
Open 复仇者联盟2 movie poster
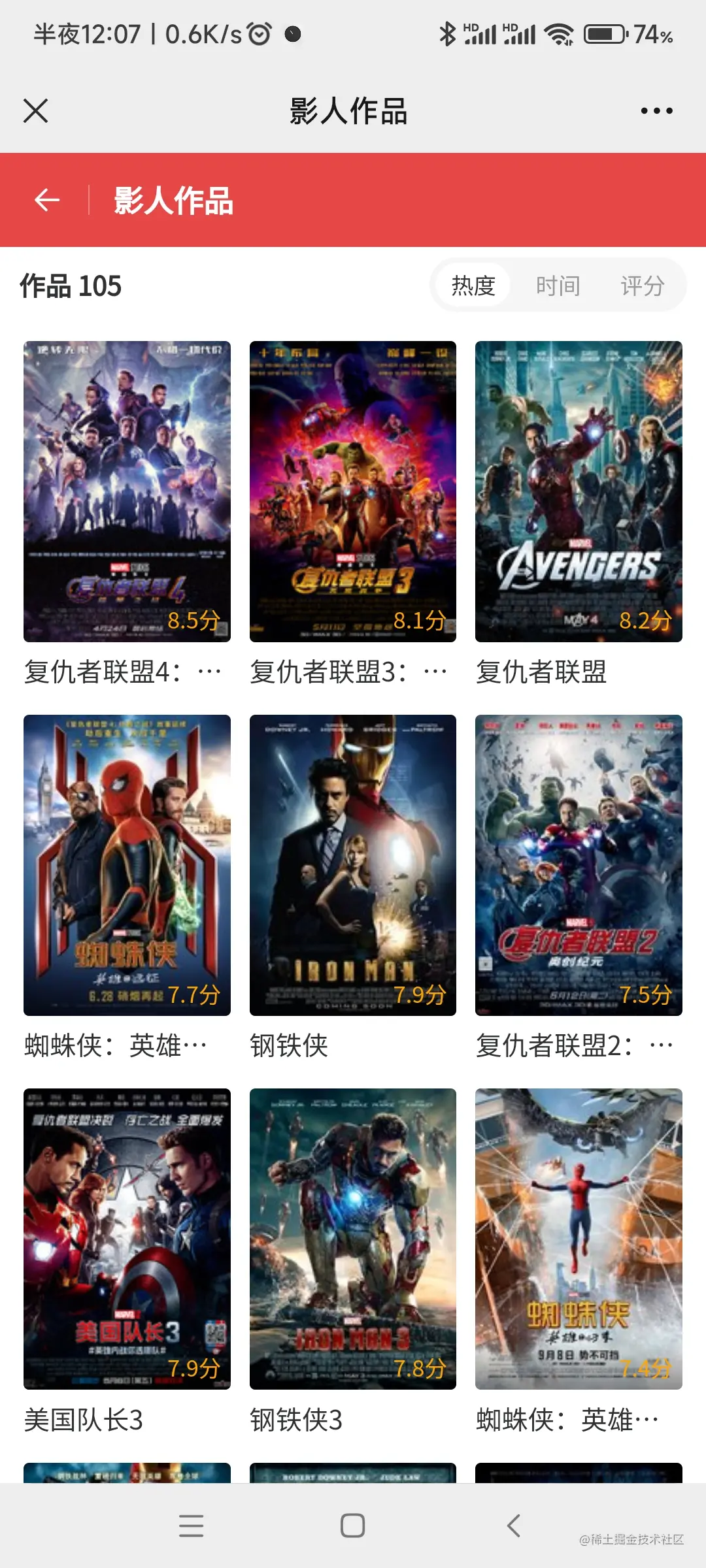pyautogui.click(x=579, y=865)
